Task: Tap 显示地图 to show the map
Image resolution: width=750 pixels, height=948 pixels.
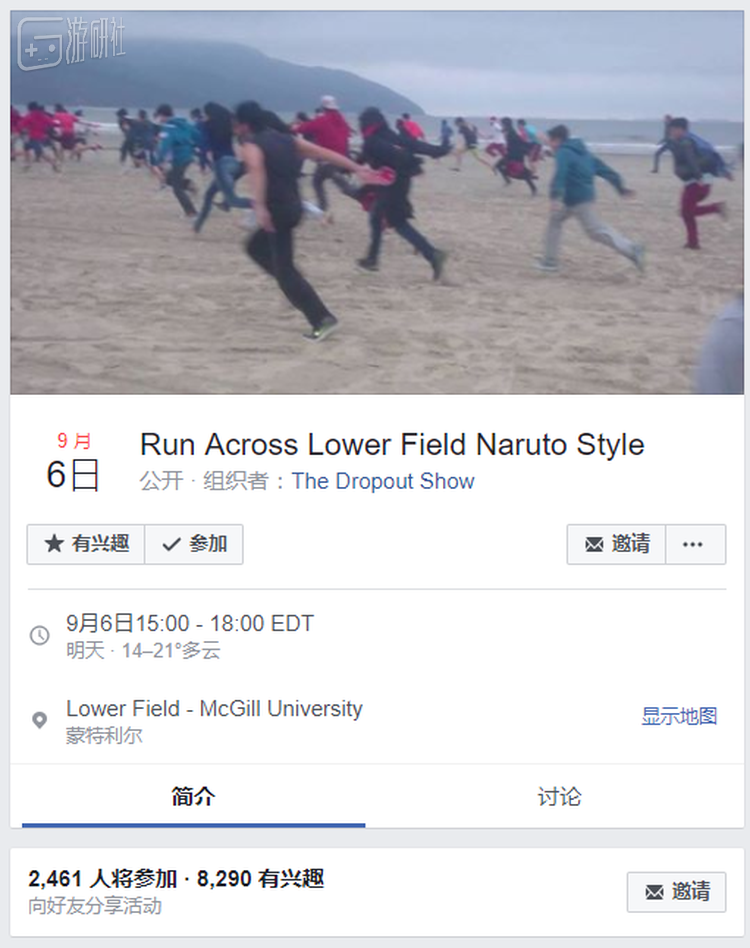Action: (679, 716)
